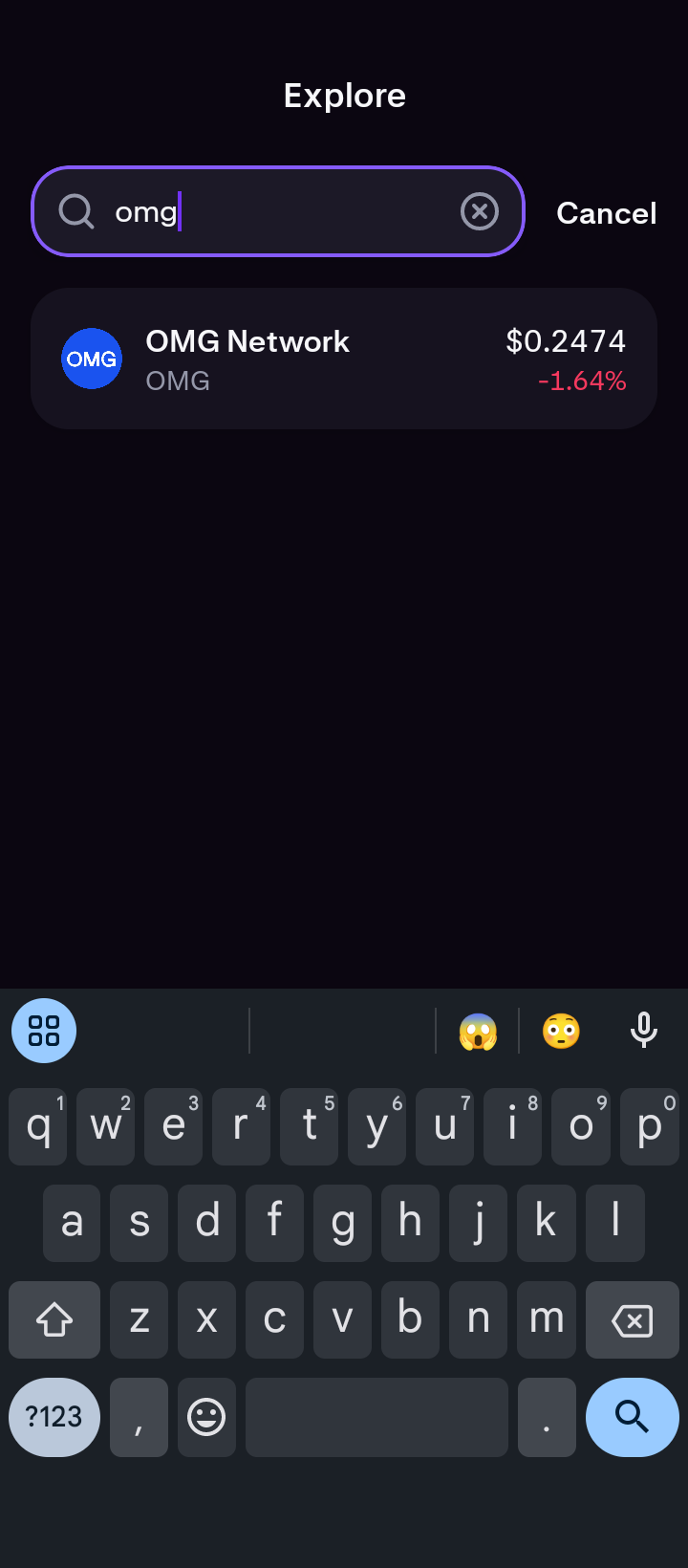Tap the keyboard backspace key
The image size is (688, 1568).
click(x=632, y=1320)
